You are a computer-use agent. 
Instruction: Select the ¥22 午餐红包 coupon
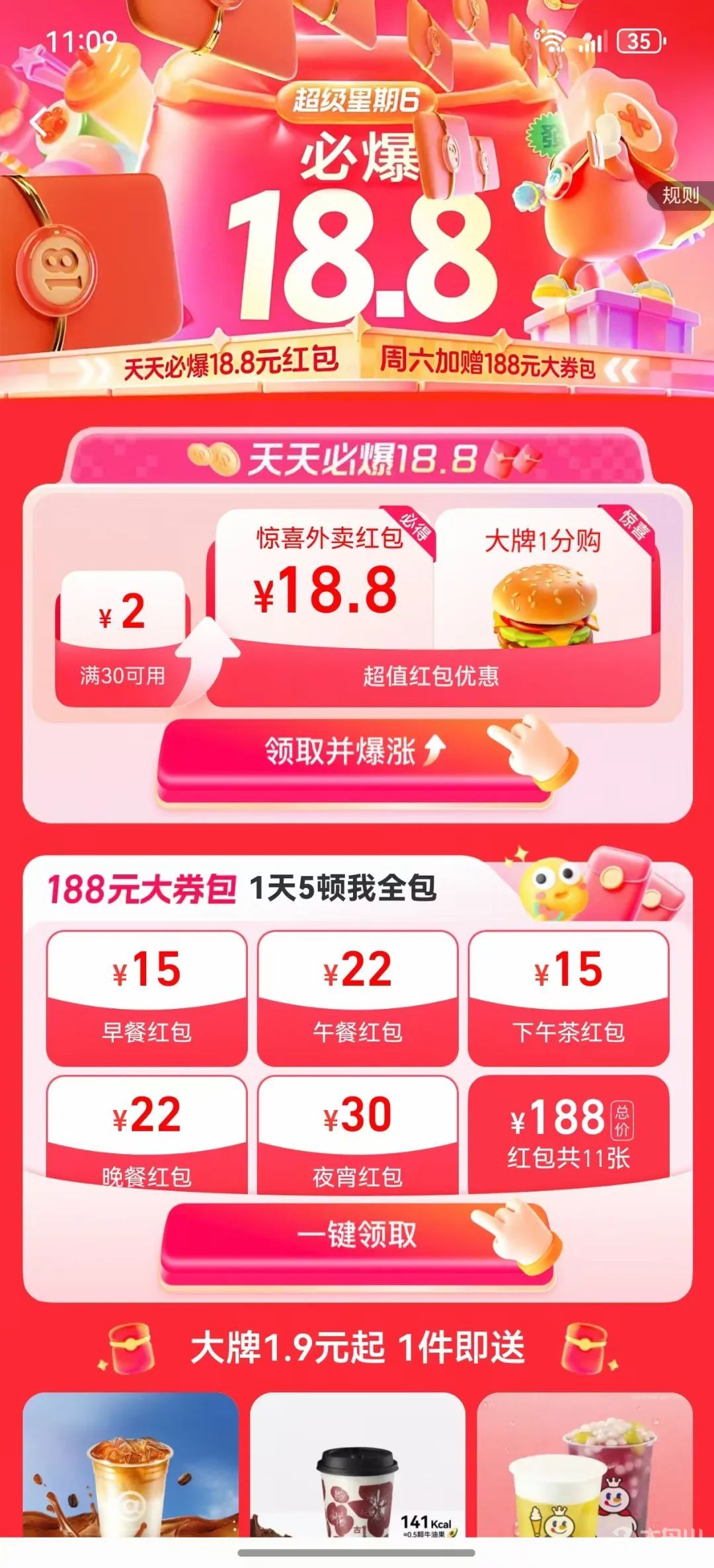pos(358,998)
